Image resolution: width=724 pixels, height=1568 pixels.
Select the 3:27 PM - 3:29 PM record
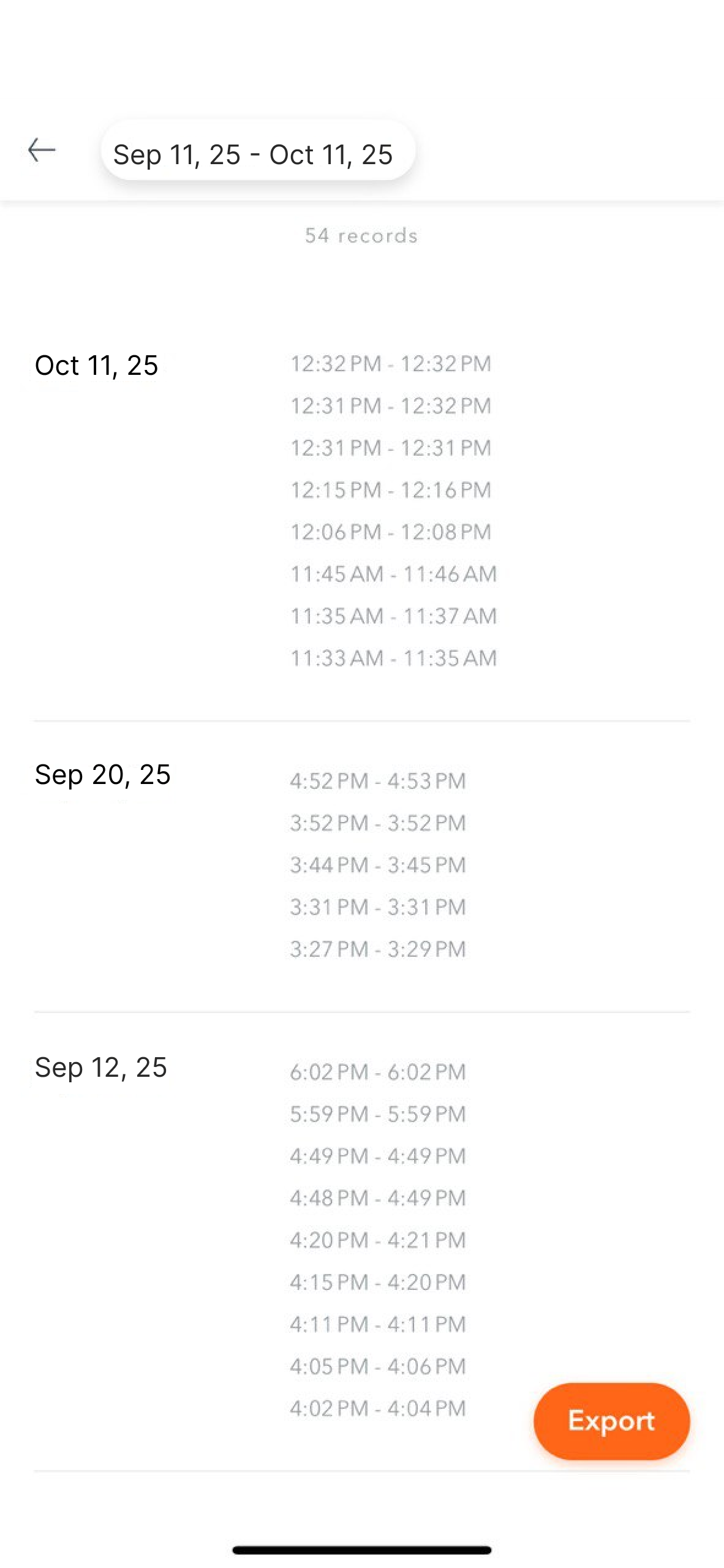tap(378, 949)
